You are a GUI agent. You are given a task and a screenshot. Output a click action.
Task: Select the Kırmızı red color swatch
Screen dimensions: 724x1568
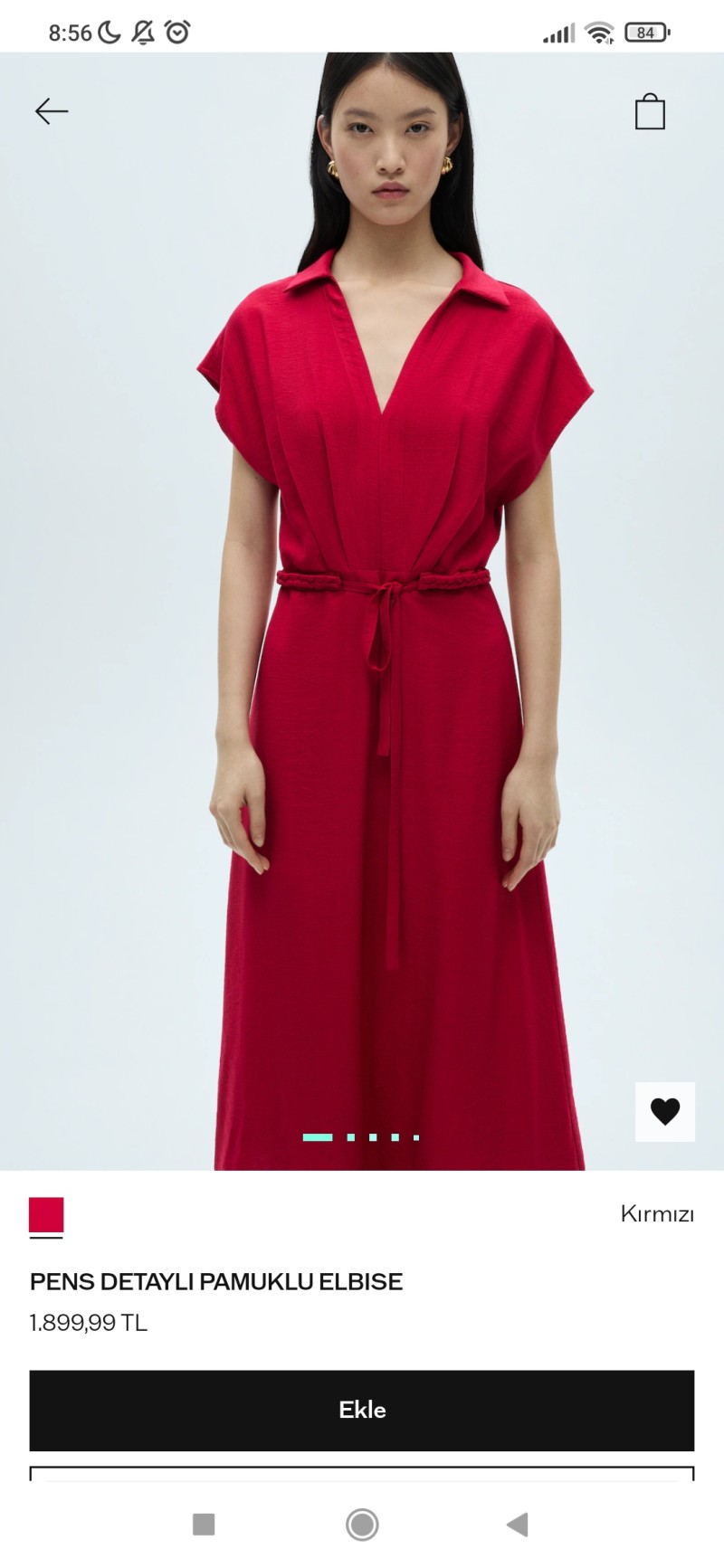(46, 1215)
